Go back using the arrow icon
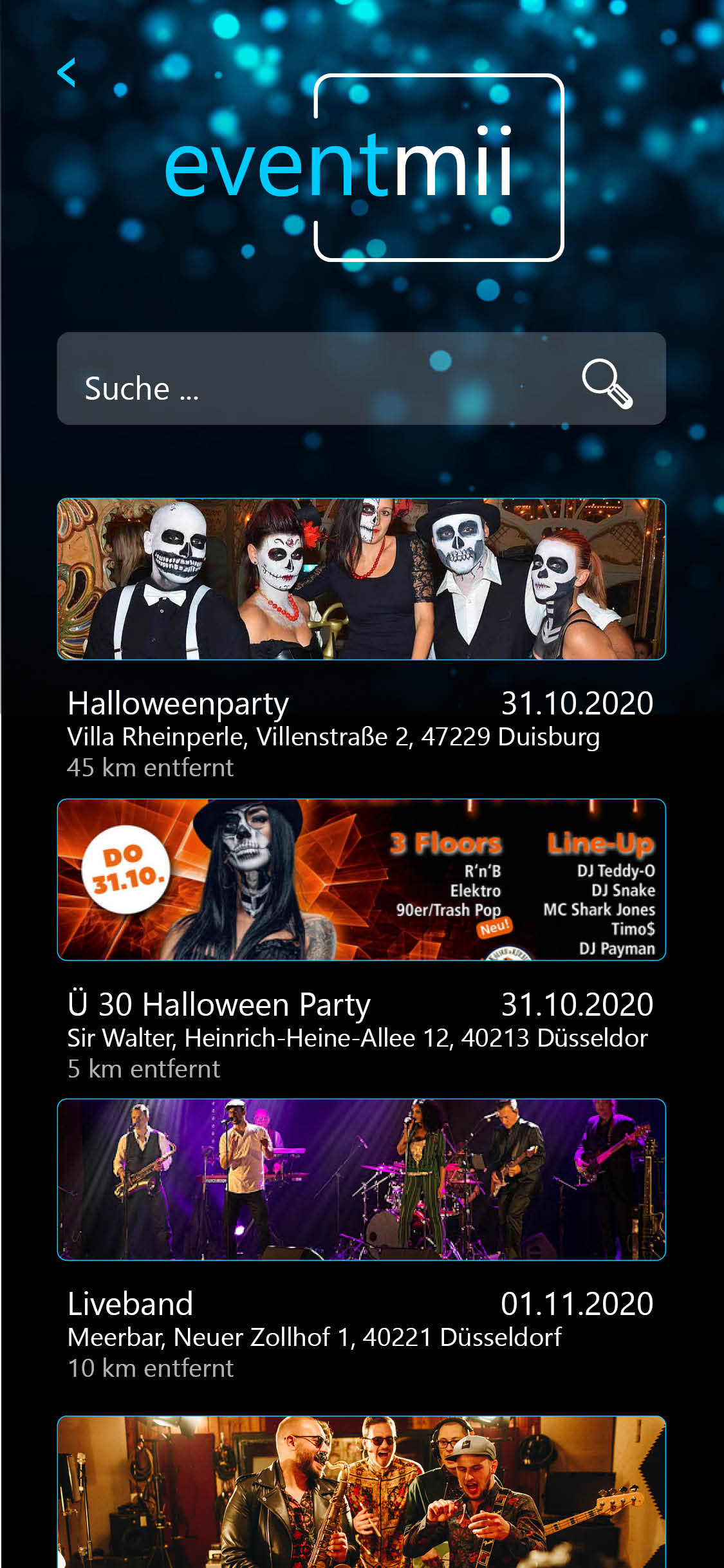Screen dimensions: 724x1568 [66, 72]
